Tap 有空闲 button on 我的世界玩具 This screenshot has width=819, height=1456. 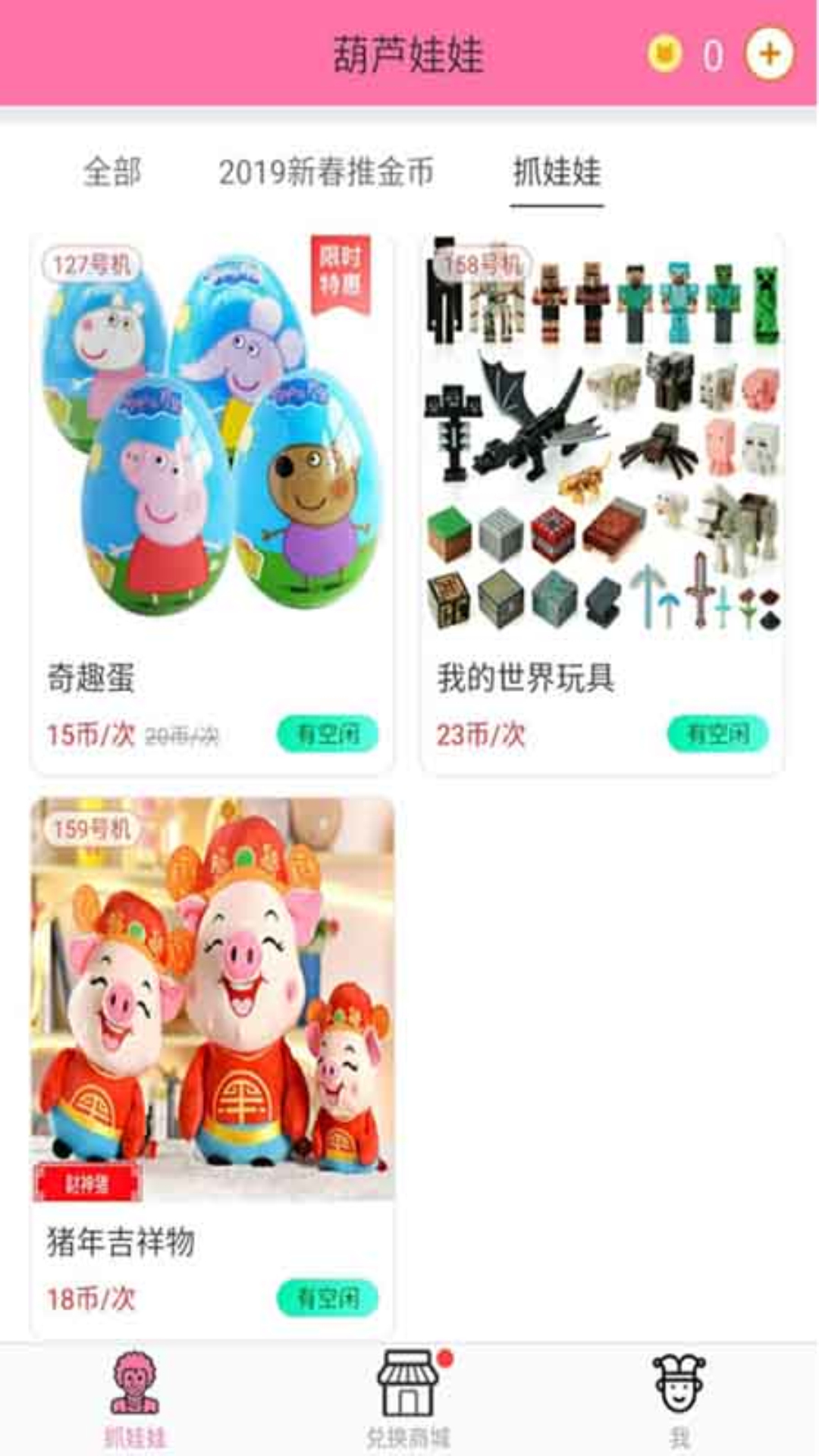[x=718, y=734]
